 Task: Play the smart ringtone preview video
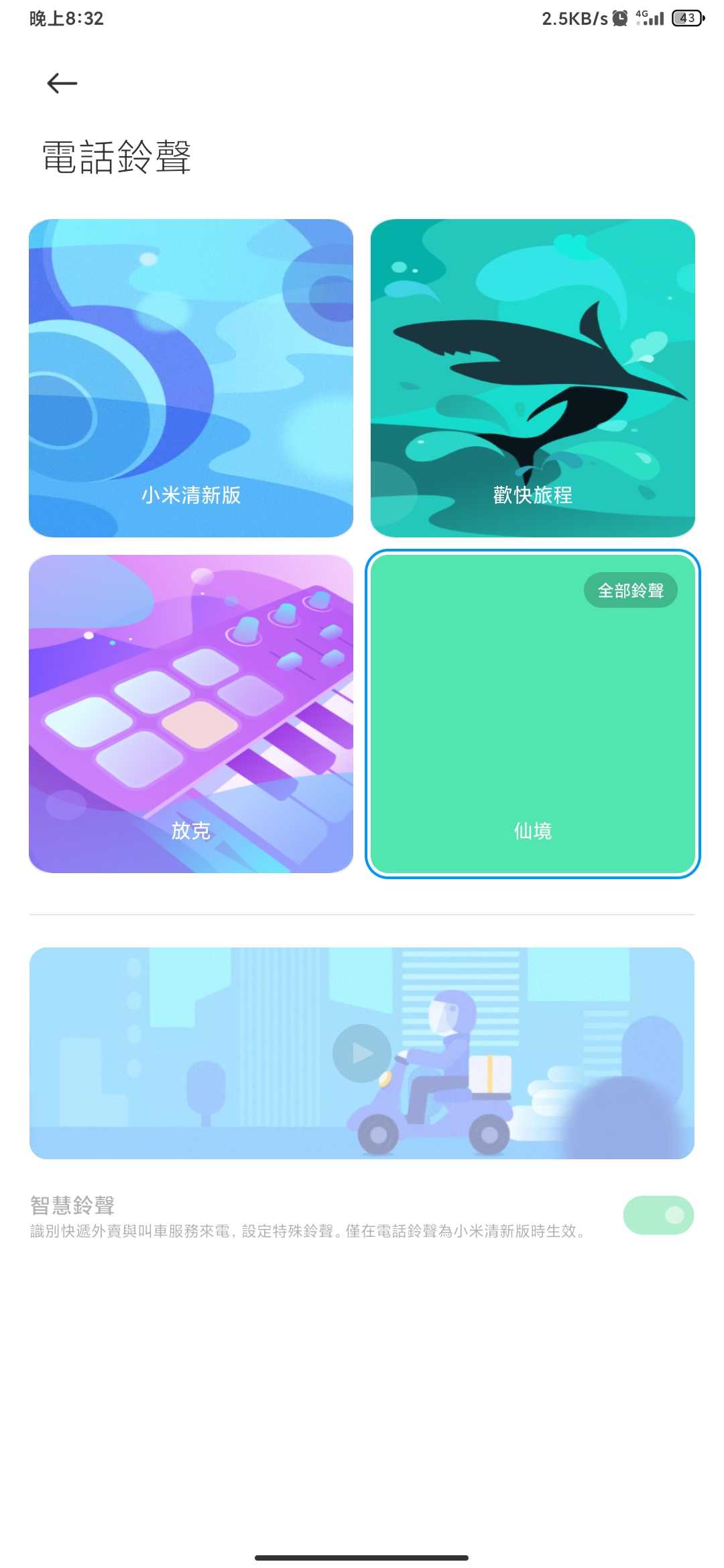pos(362,1053)
